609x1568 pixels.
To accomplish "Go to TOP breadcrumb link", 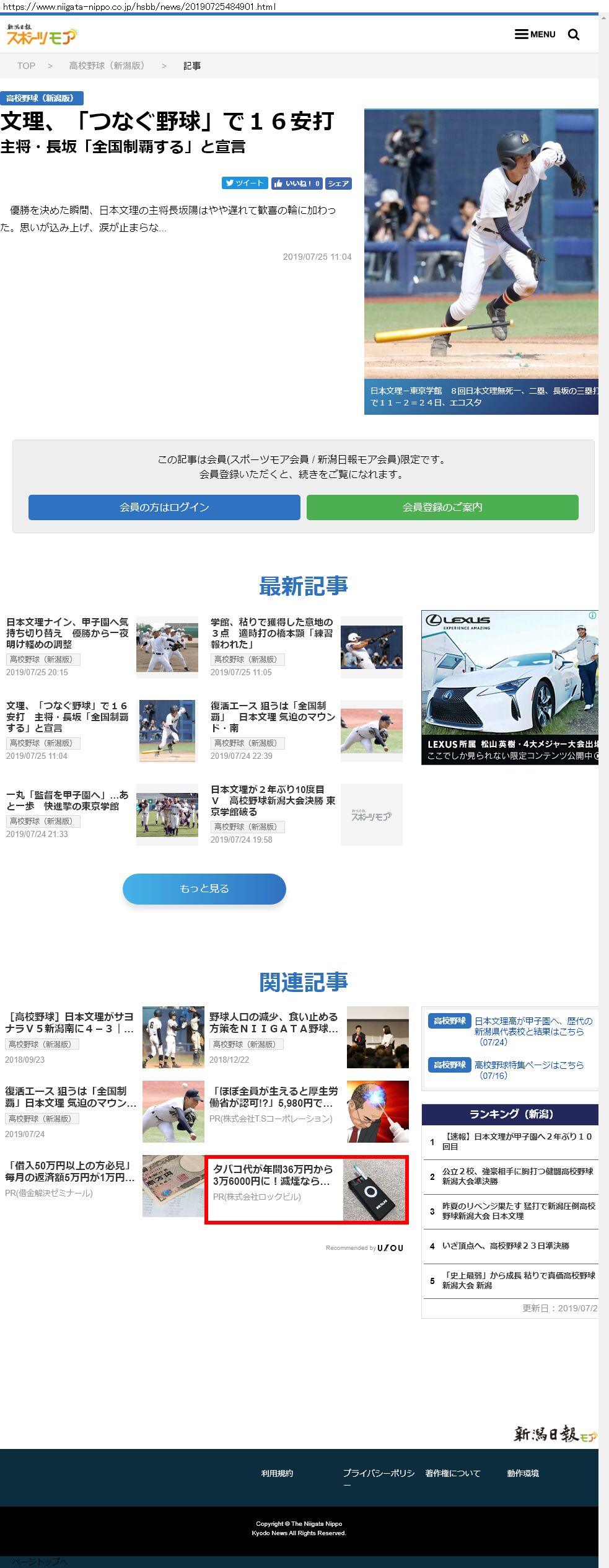I will [26, 66].
